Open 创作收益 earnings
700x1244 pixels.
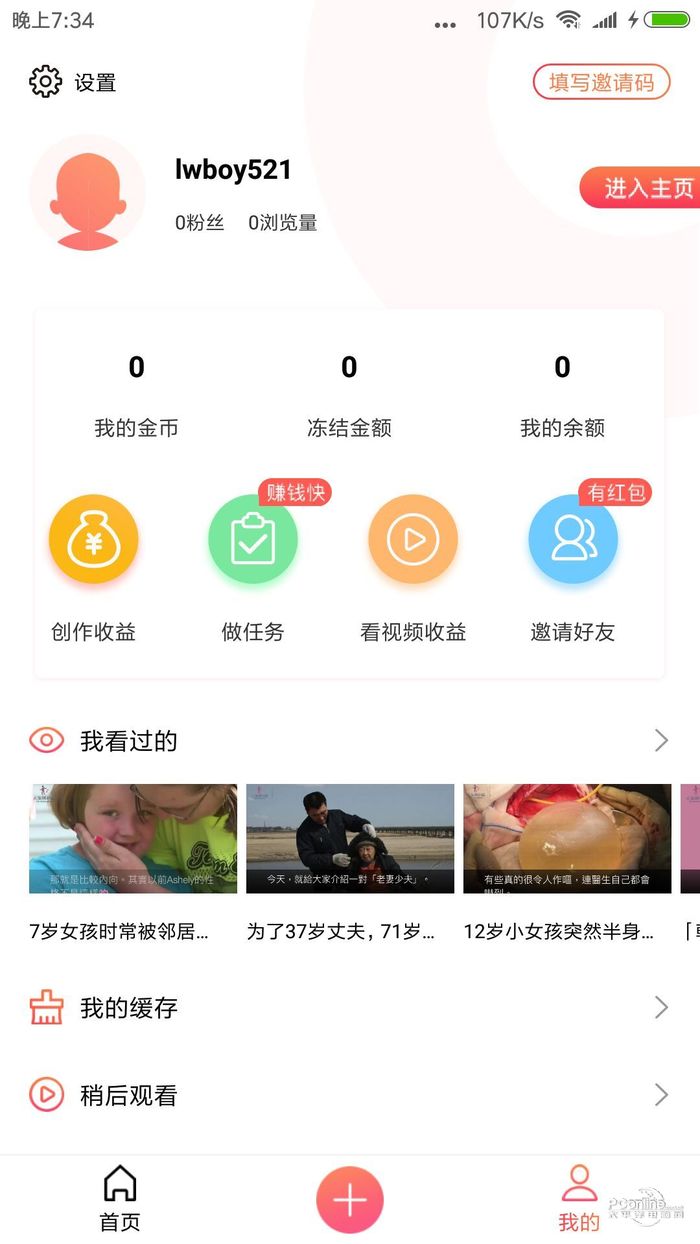(93, 541)
